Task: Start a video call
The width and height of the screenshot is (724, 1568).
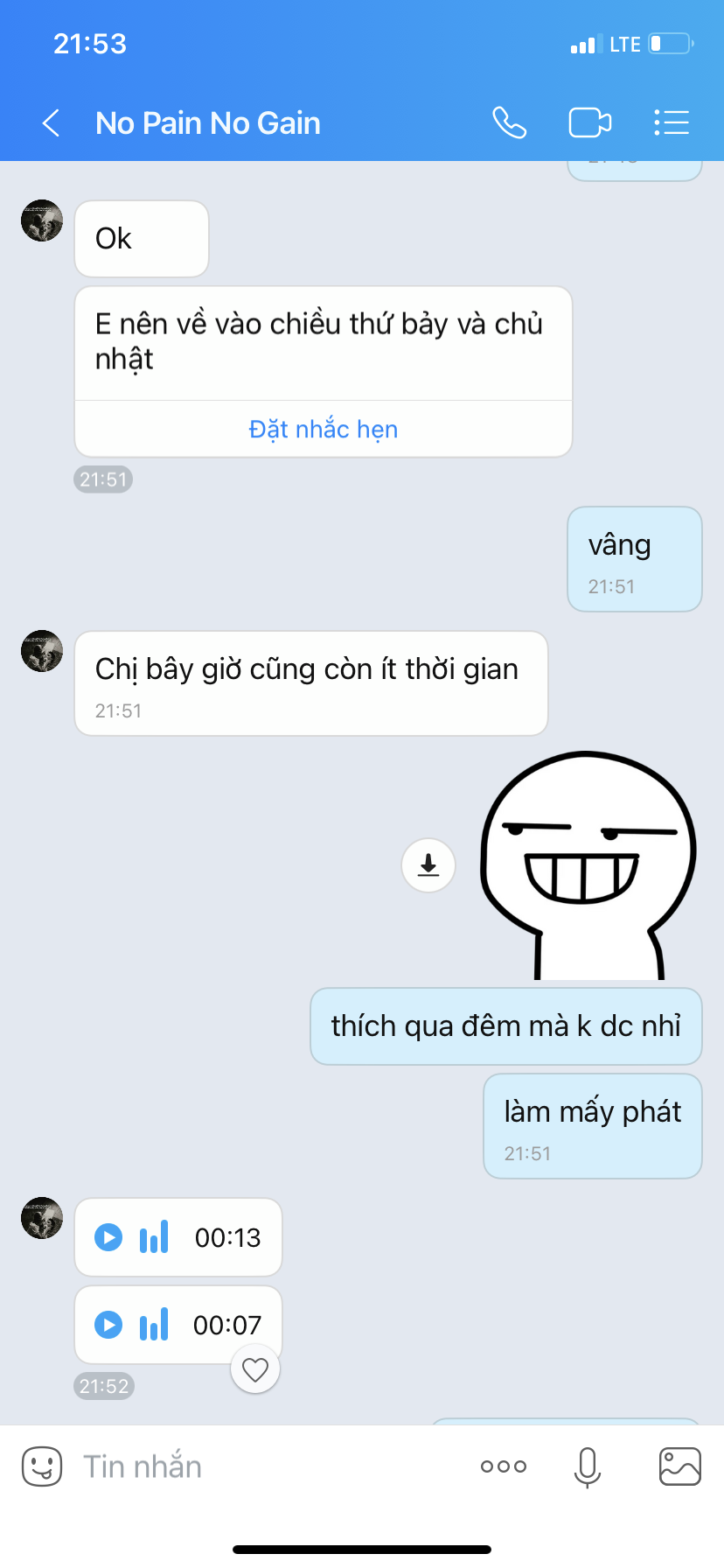Action: 590,122
